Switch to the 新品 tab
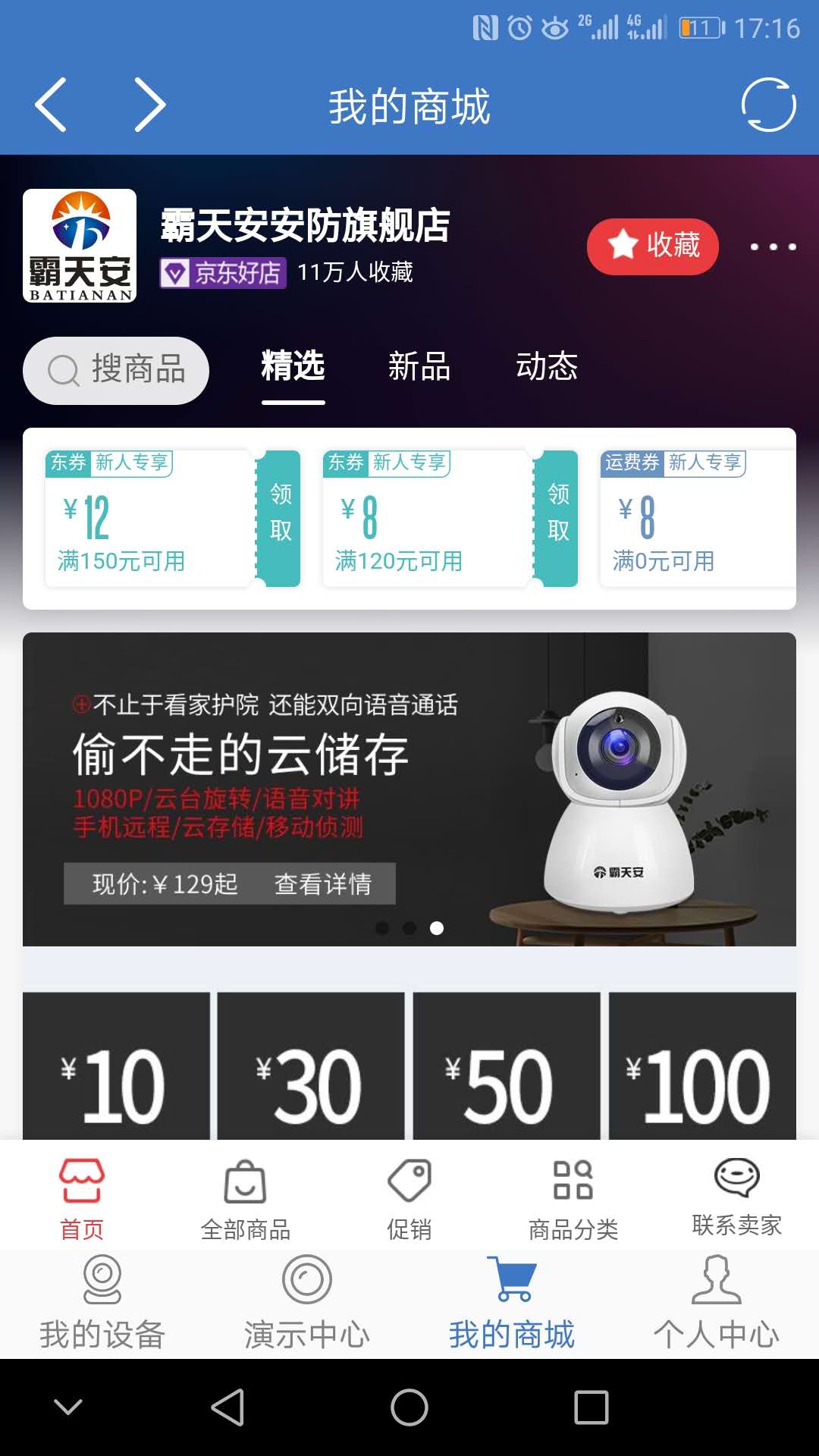 (x=419, y=367)
